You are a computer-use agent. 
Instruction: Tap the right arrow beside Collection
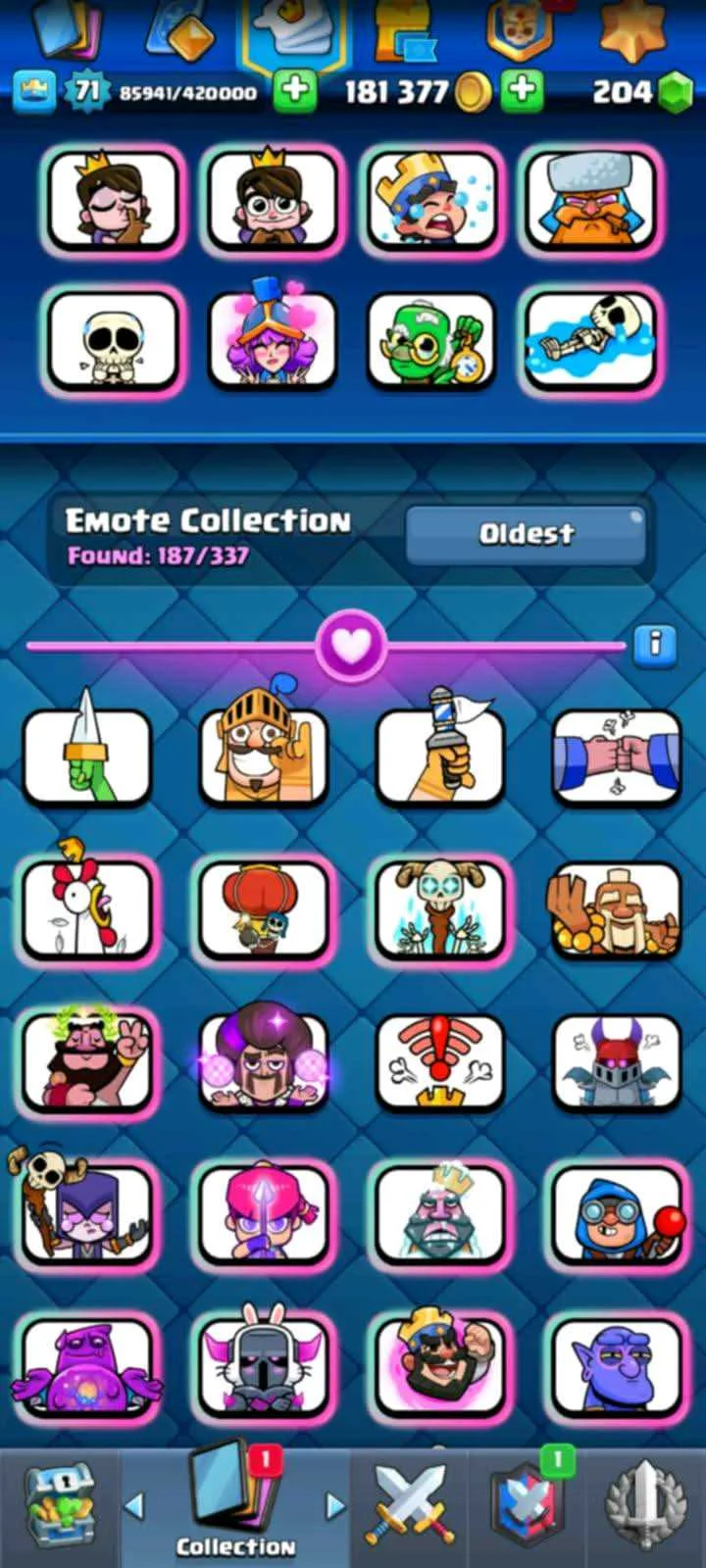click(x=336, y=1506)
